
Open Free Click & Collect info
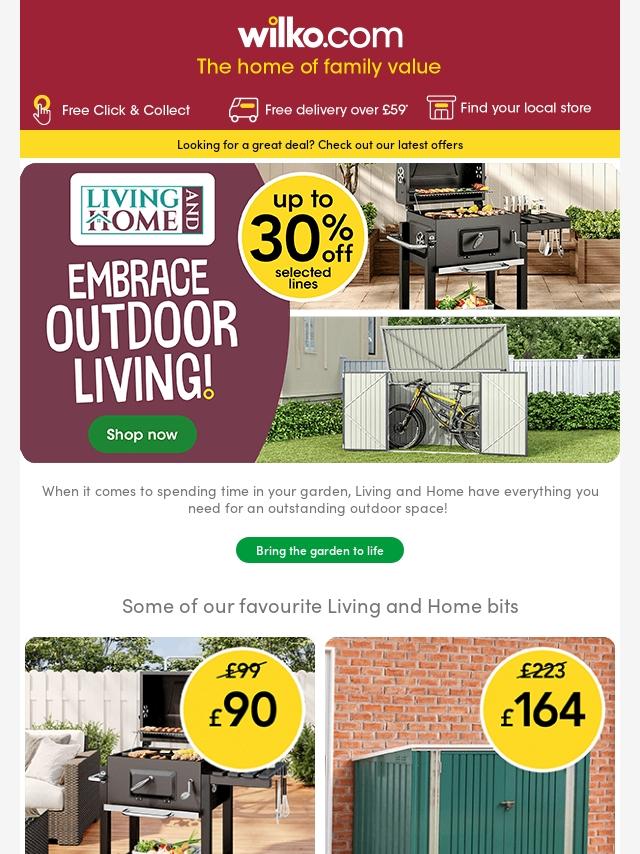click(x=112, y=110)
